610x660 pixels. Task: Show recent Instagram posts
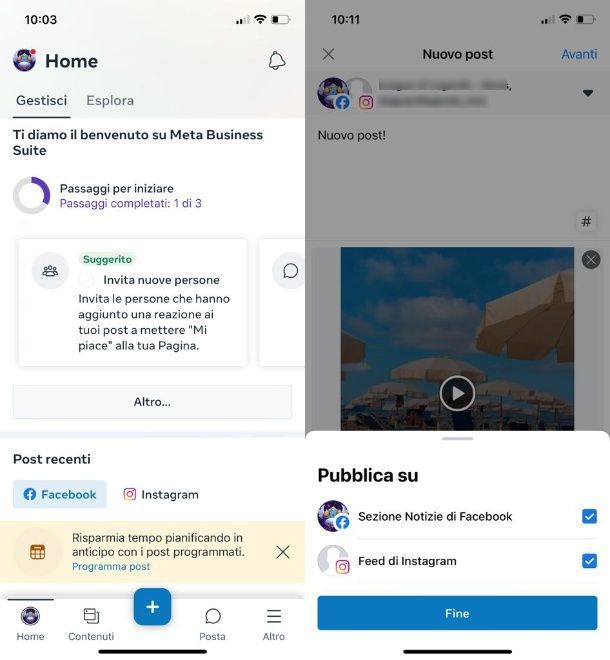tap(160, 494)
